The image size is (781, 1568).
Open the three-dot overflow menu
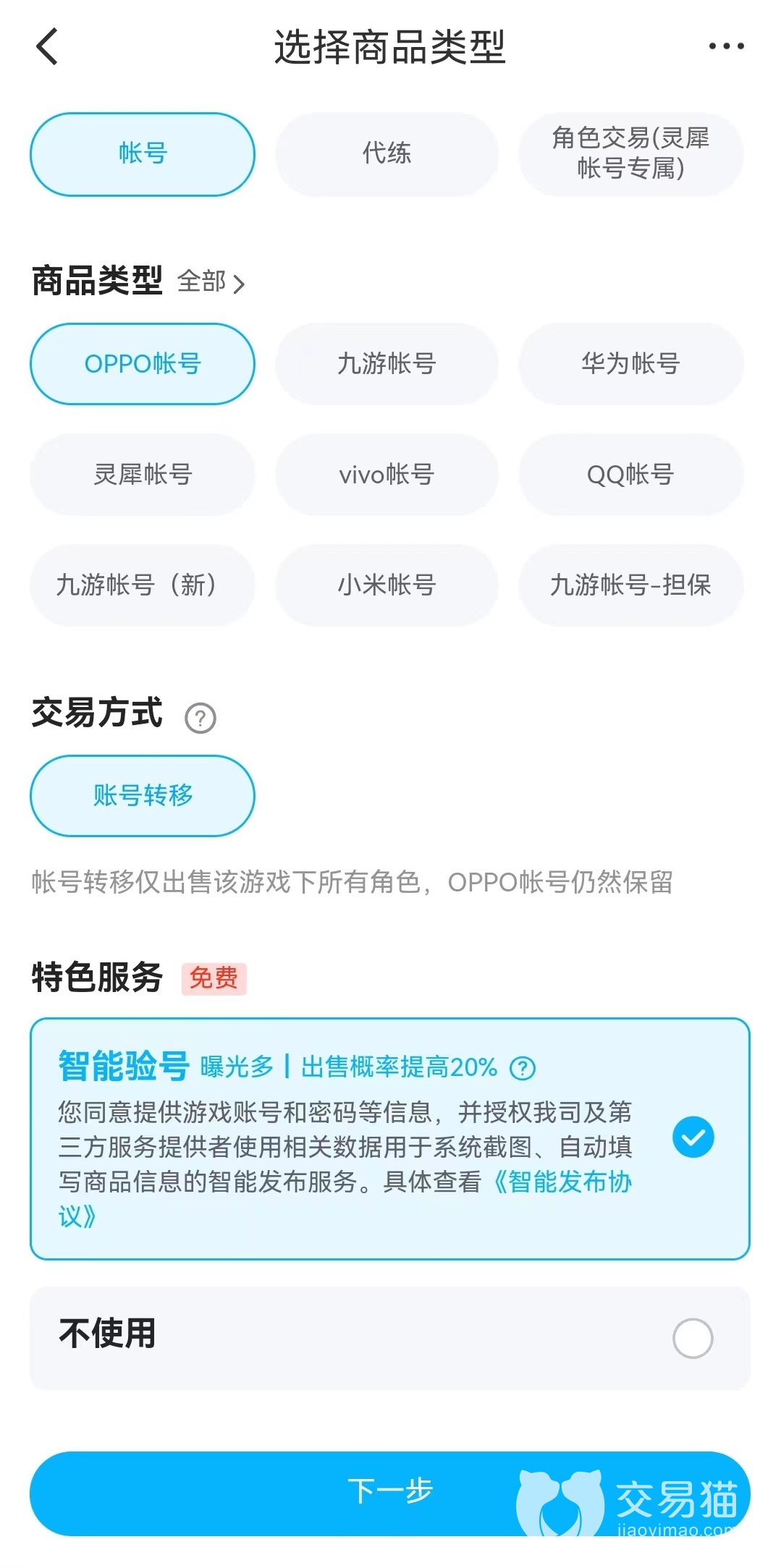[x=726, y=47]
